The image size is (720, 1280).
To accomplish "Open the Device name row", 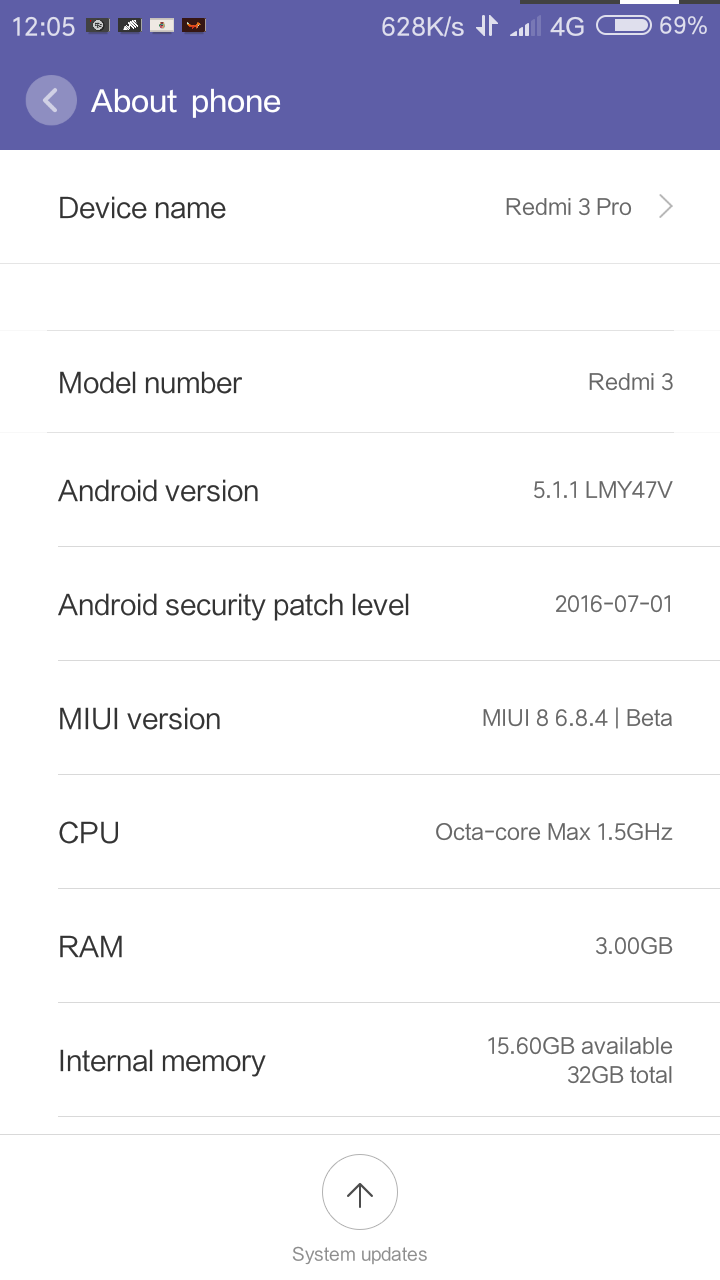I will [x=360, y=207].
